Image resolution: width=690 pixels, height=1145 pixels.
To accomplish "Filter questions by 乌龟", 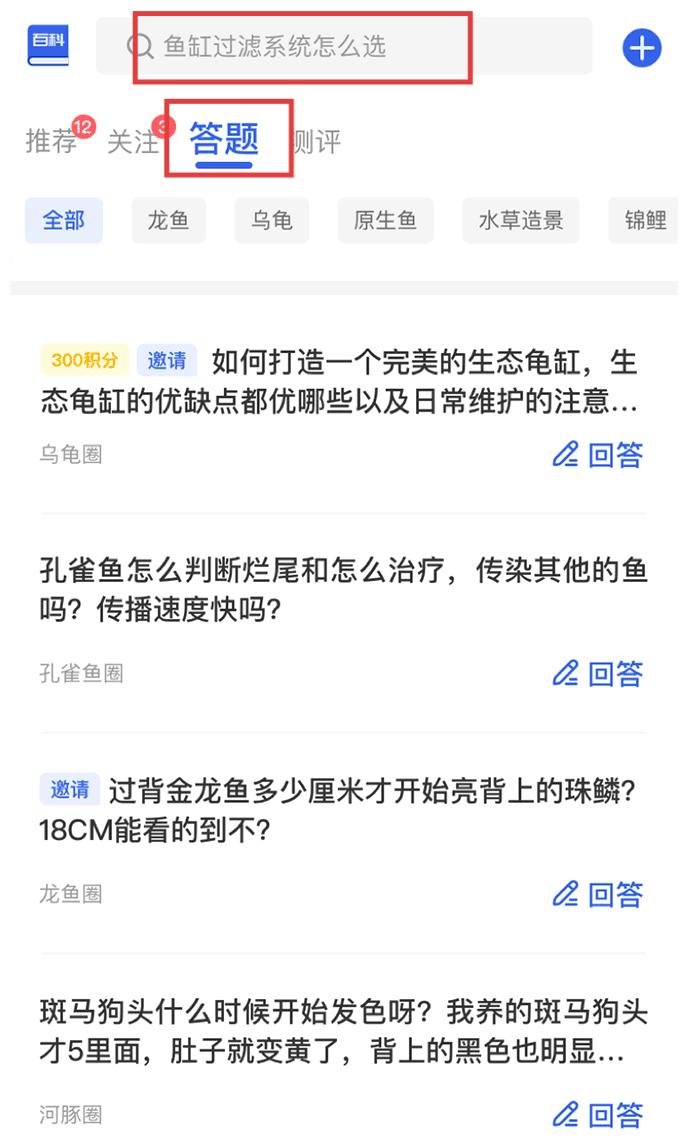I will point(272,220).
